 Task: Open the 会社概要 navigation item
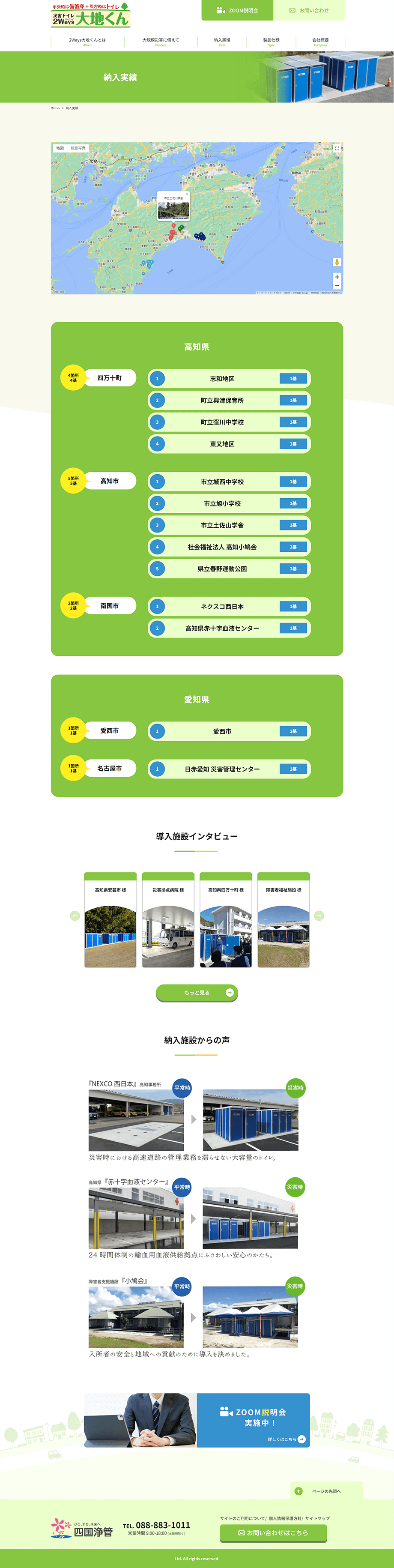coord(320,42)
